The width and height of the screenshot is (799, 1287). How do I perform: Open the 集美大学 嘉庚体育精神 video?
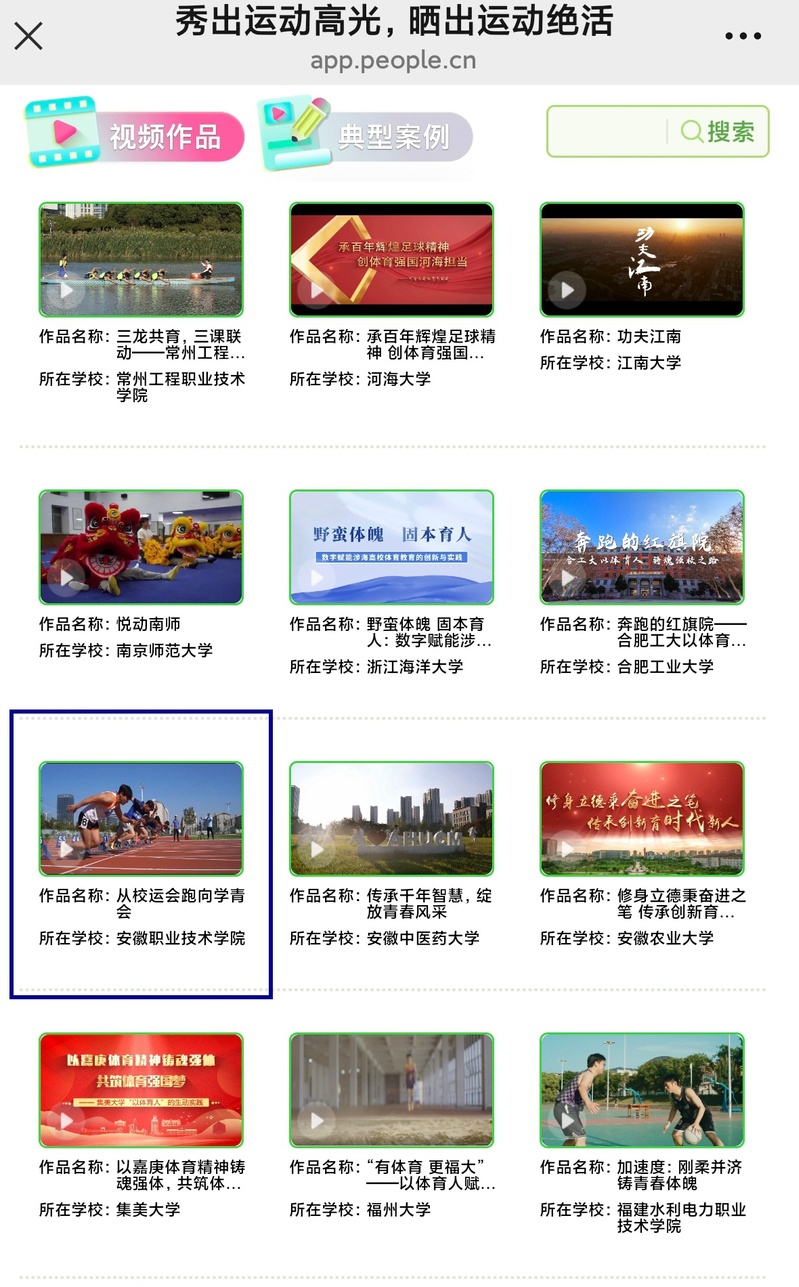pos(141,1090)
